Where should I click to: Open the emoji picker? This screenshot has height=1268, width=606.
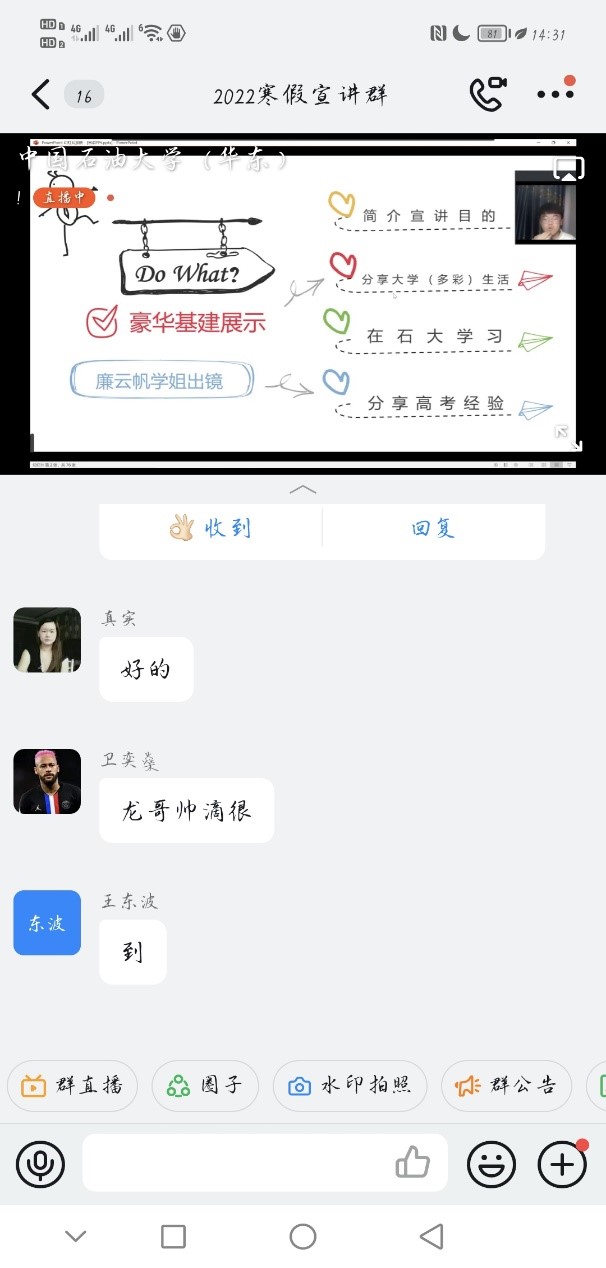point(492,1163)
